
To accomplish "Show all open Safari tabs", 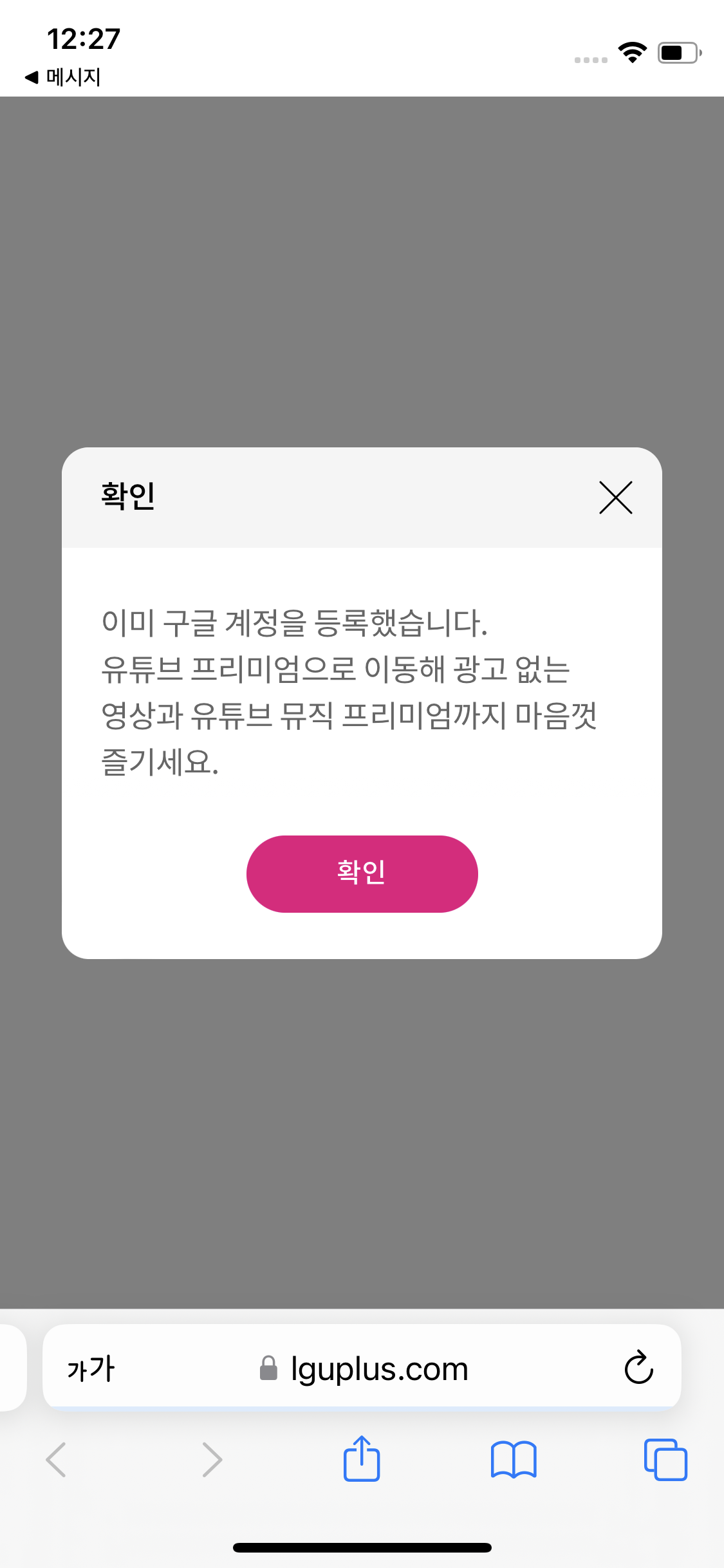I will 665,1459.
